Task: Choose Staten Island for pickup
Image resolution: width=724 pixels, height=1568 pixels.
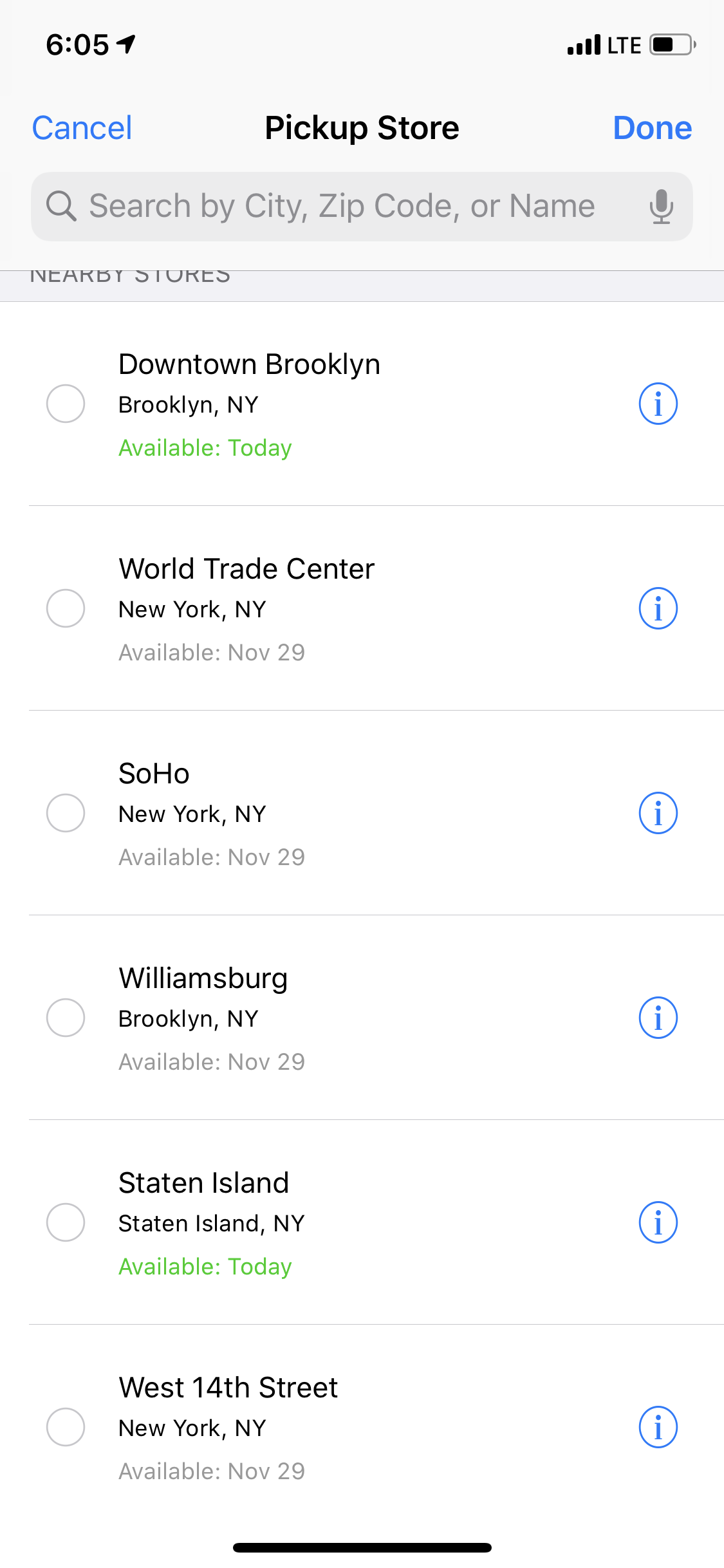Action: tap(66, 1222)
